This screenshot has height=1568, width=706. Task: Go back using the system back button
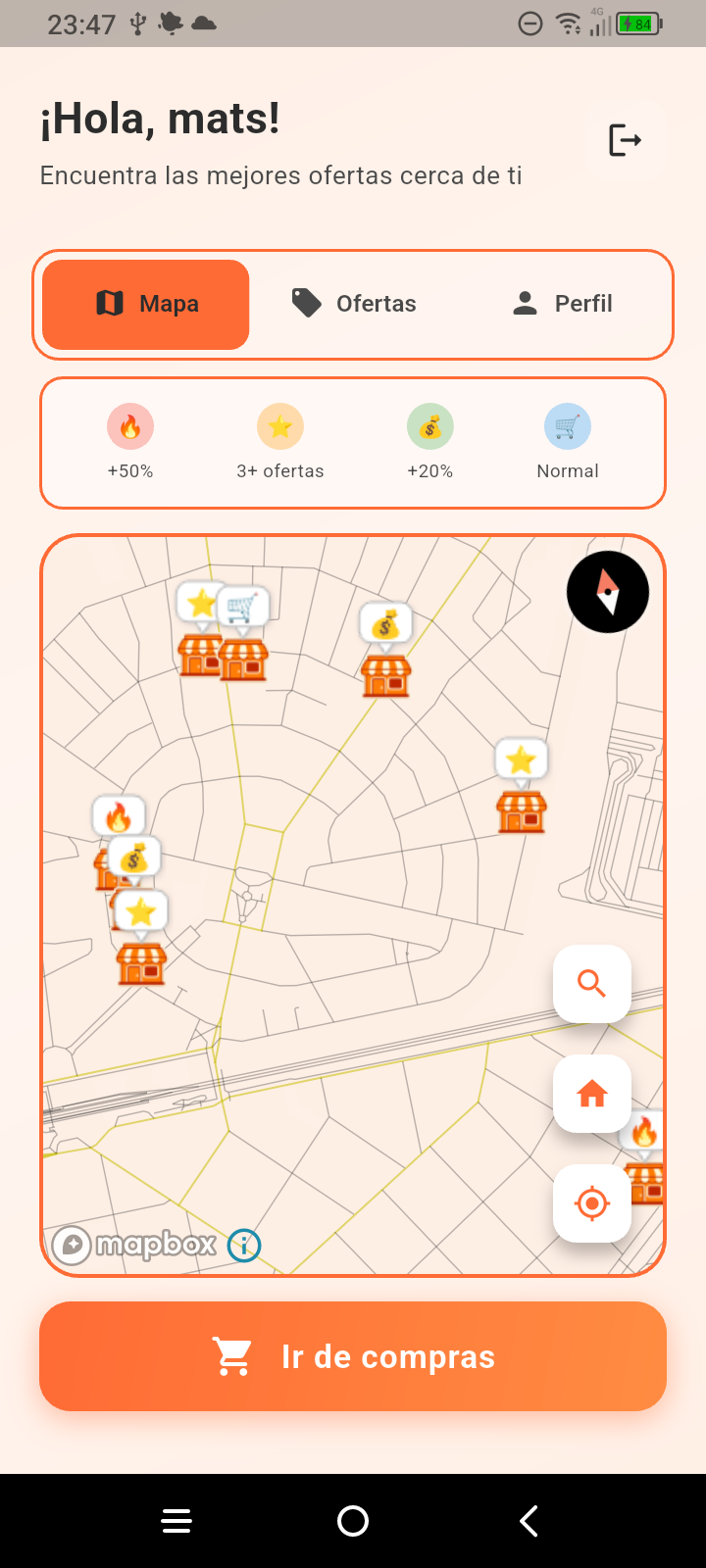pos(529,1521)
